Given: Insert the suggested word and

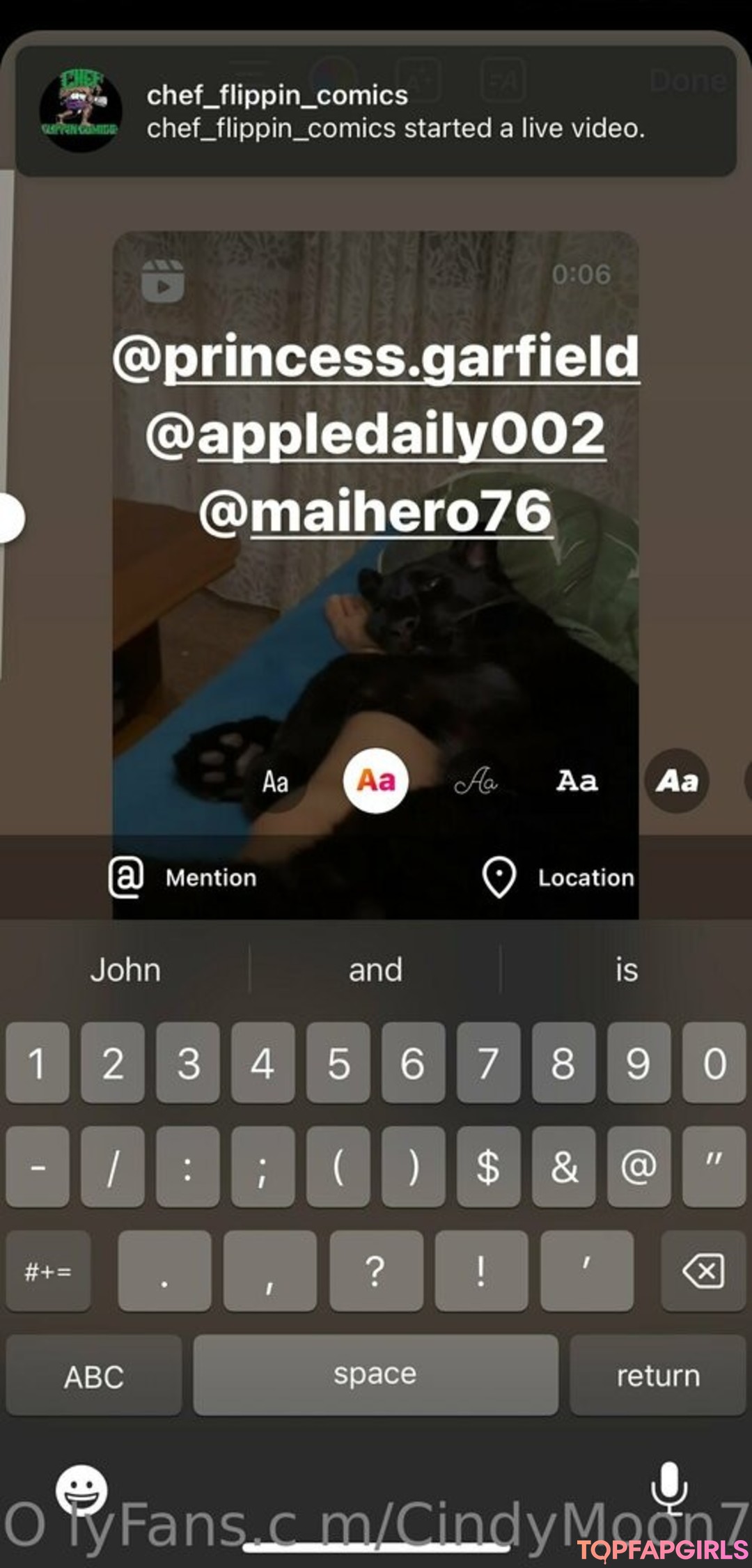Looking at the screenshot, I should [375, 970].
